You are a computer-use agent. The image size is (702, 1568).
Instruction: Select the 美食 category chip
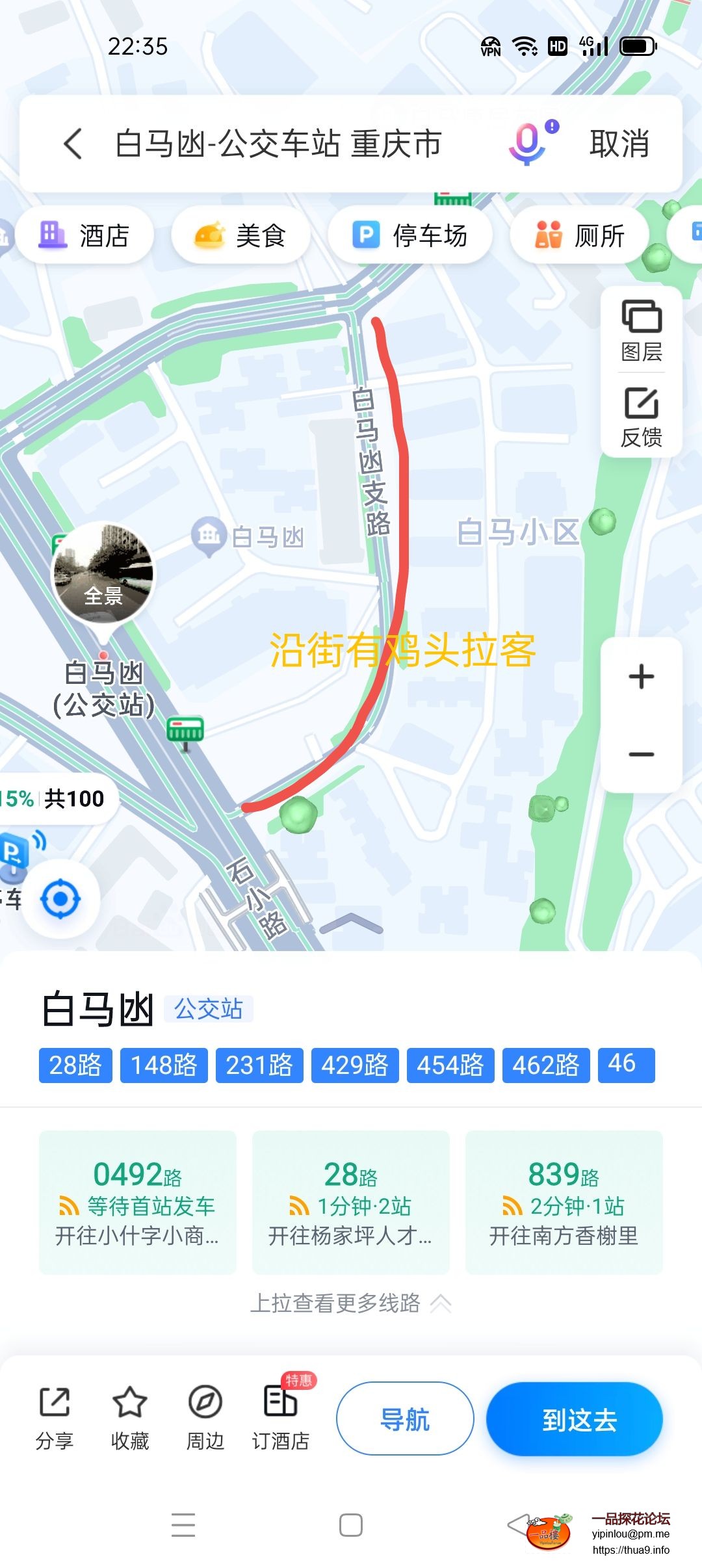click(240, 235)
